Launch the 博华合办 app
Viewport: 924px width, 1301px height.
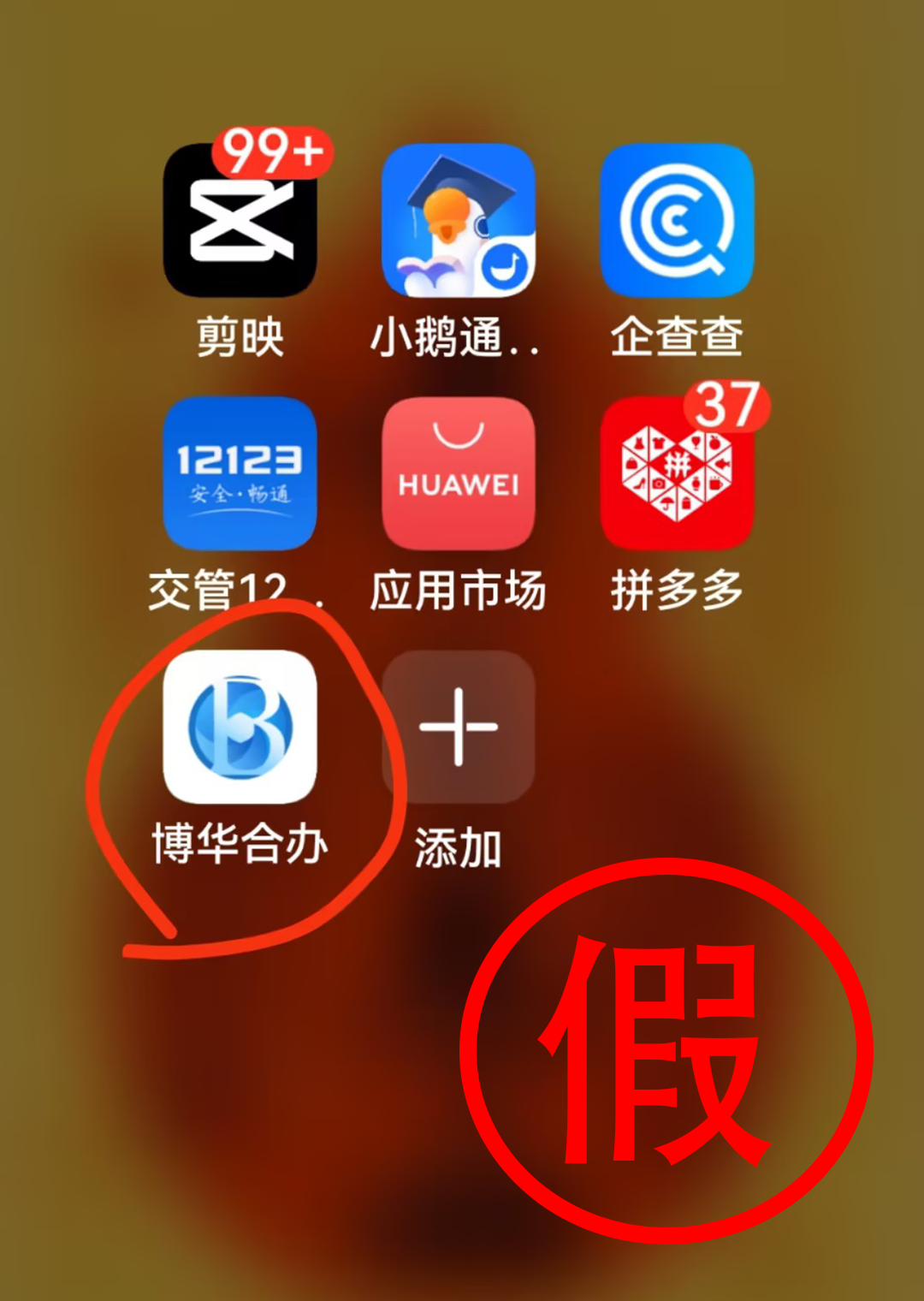pos(240,726)
